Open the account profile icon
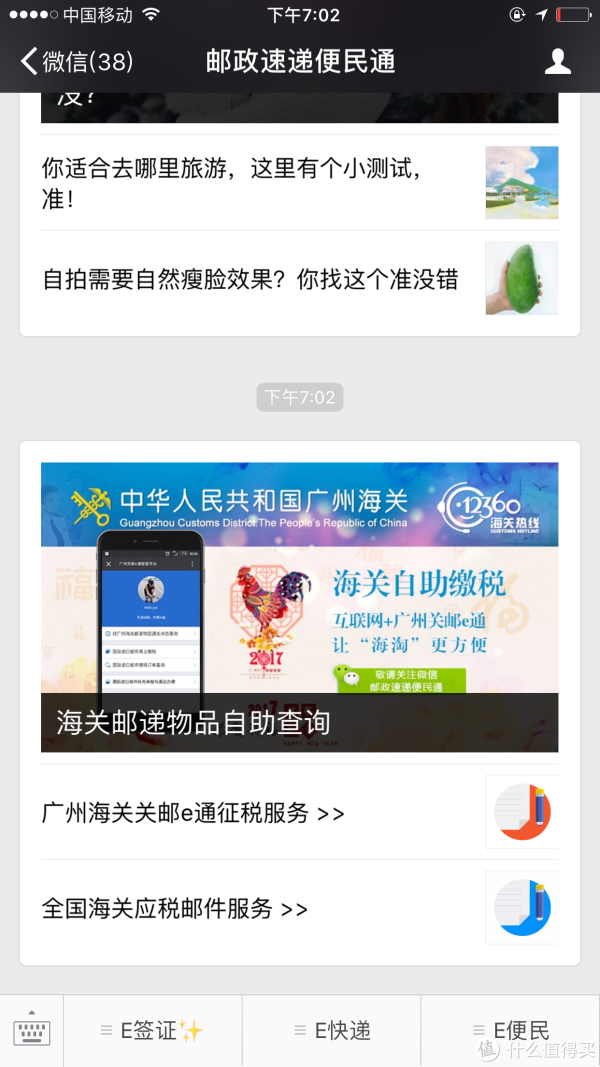This screenshot has width=600, height=1067. [x=557, y=62]
